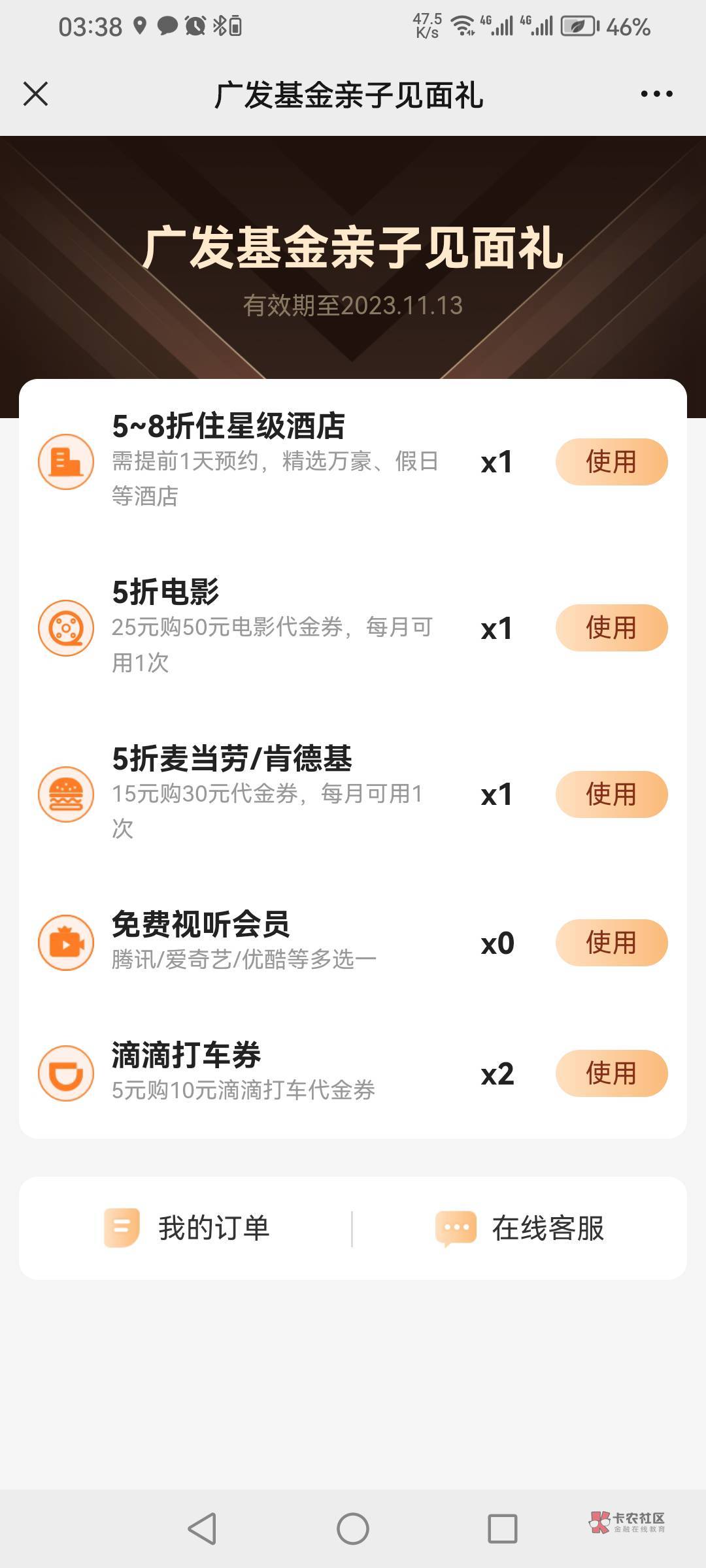The width and height of the screenshot is (706, 1568).
Task: Return to the home screen
Action: pyautogui.click(x=353, y=1529)
